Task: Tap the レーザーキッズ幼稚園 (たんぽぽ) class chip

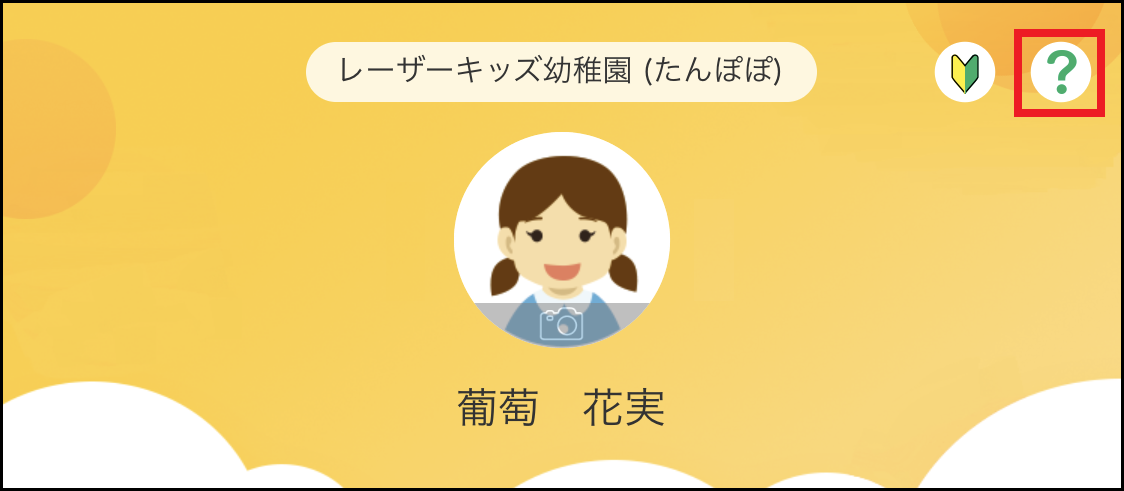Action: [561, 72]
